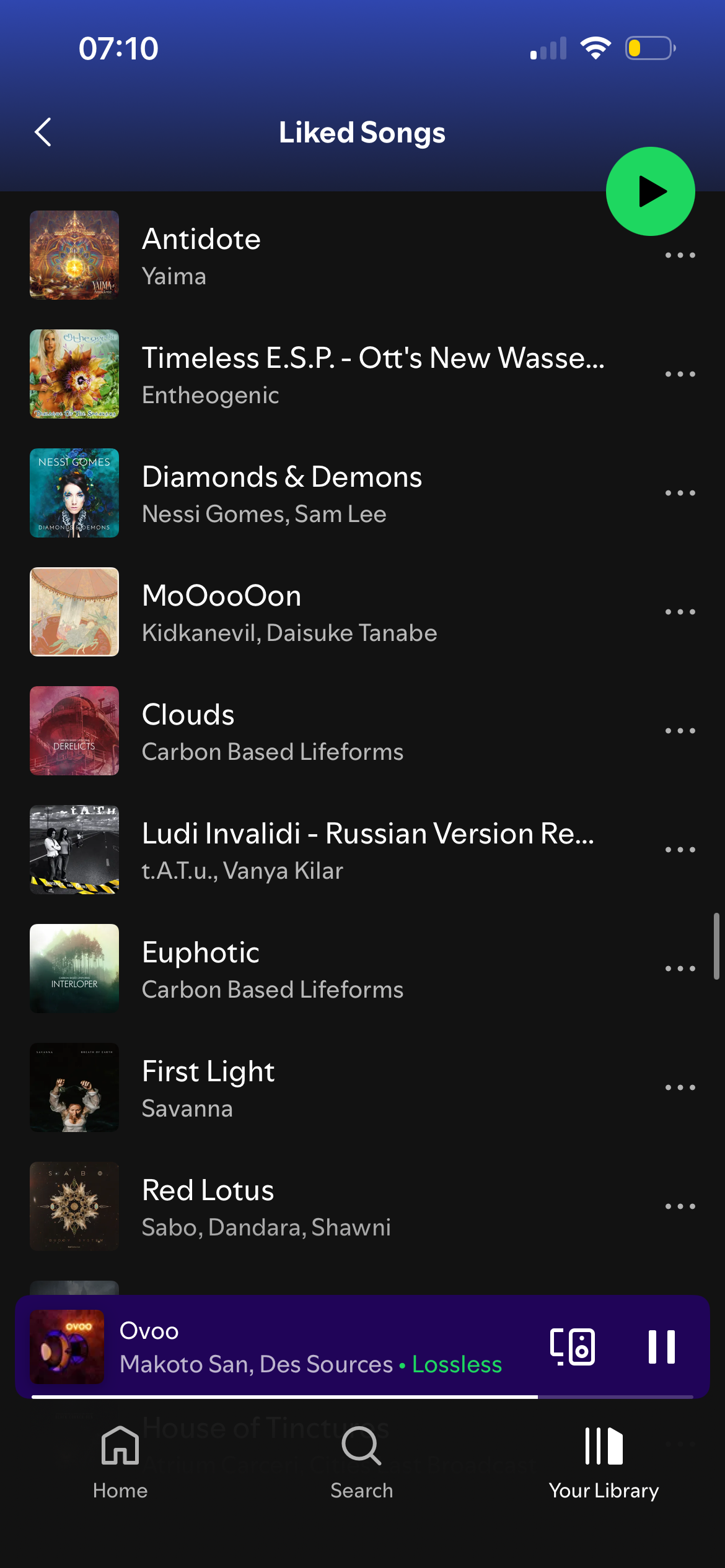The width and height of the screenshot is (725, 1568).
Task: Open the connect to device picker
Action: (x=573, y=1346)
